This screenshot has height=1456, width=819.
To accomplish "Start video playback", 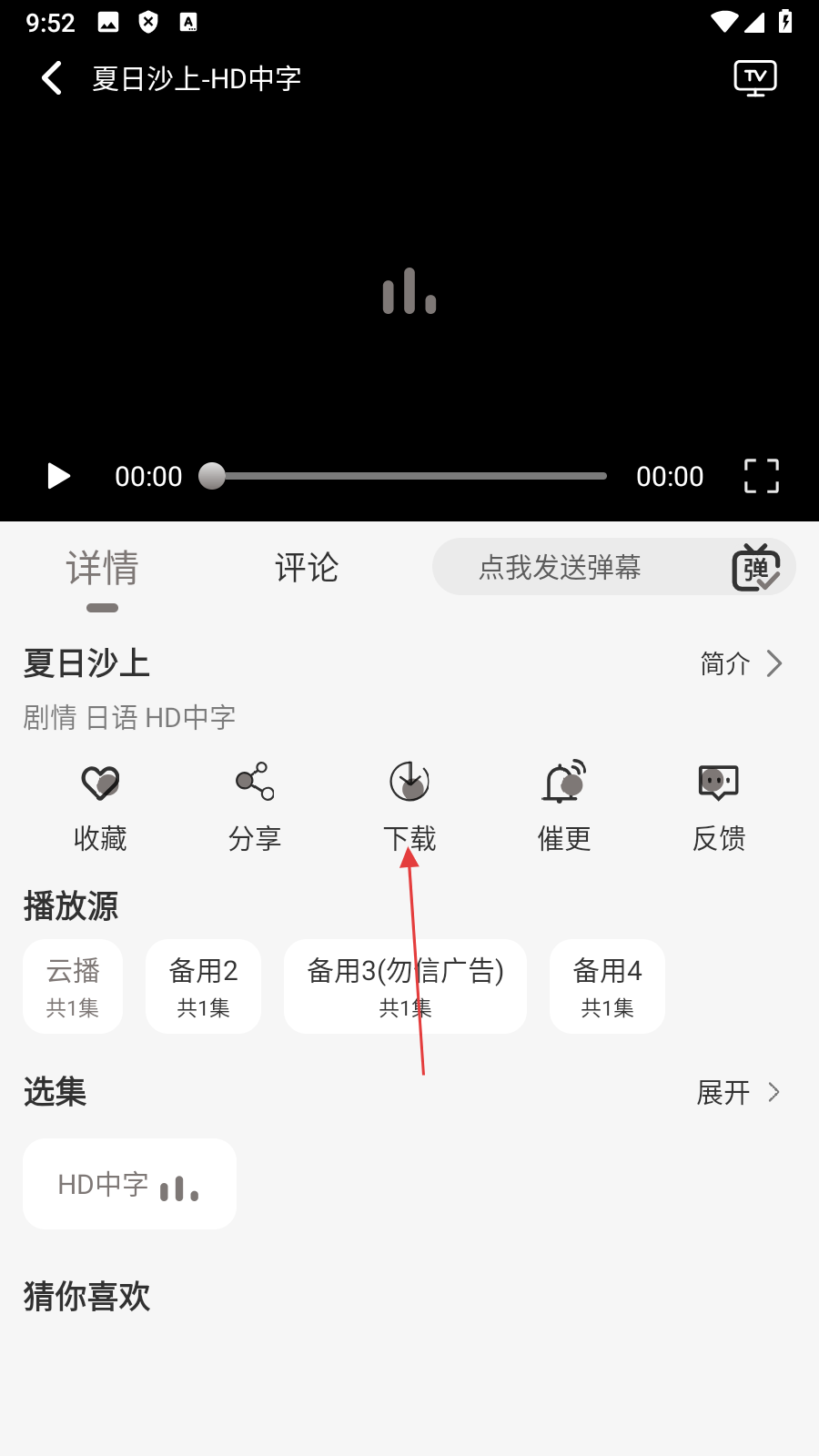I will coord(58,476).
